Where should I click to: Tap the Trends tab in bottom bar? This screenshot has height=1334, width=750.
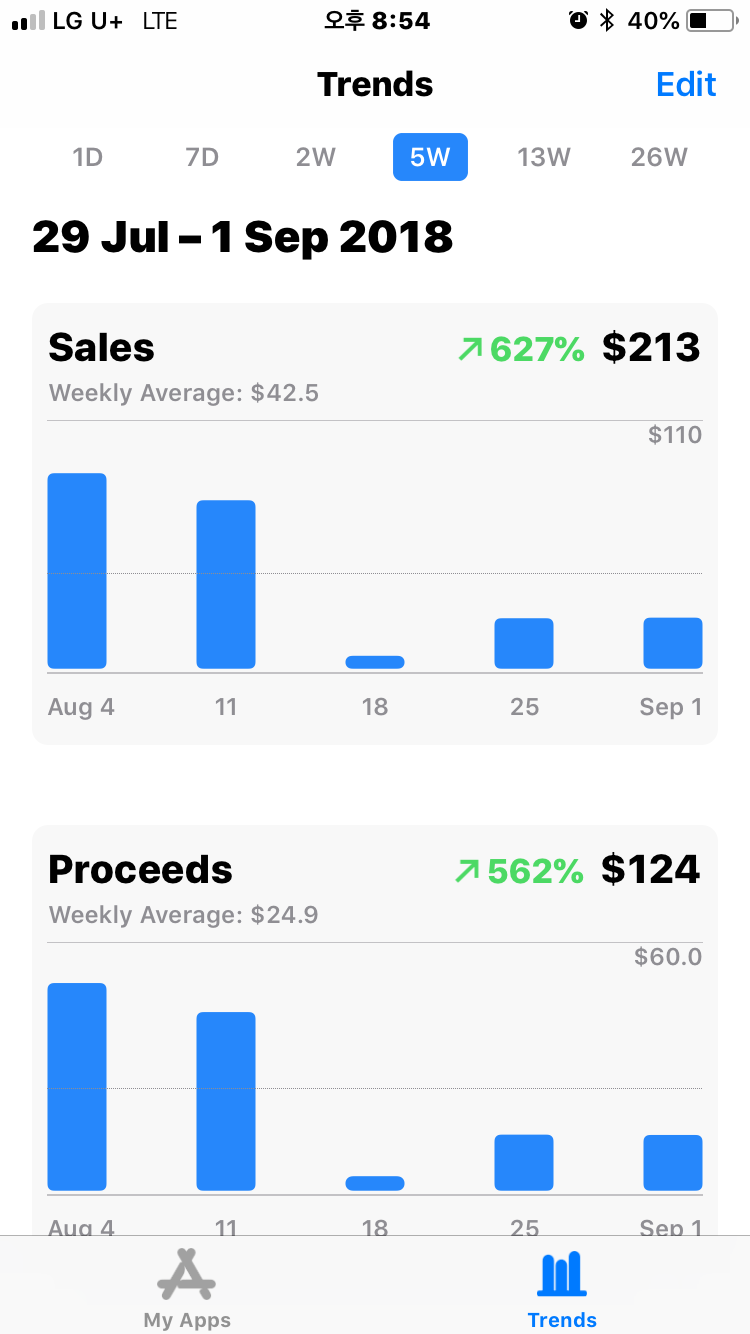point(562,1288)
